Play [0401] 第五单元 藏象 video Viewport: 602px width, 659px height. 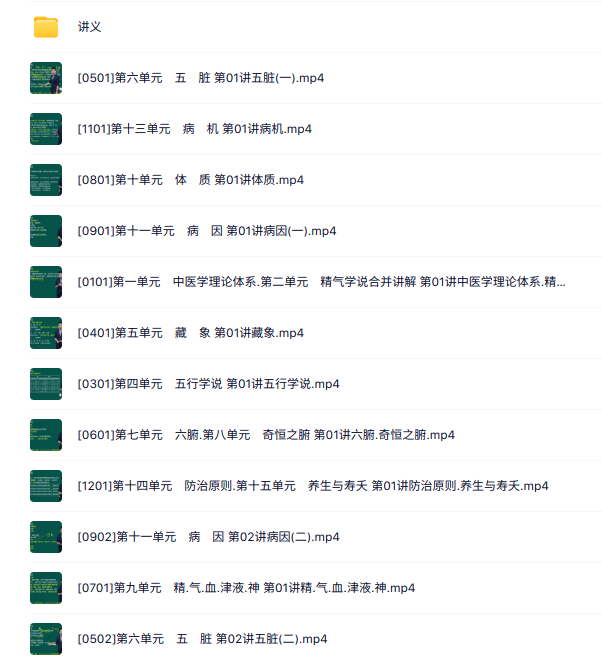(x=190, y=333)
